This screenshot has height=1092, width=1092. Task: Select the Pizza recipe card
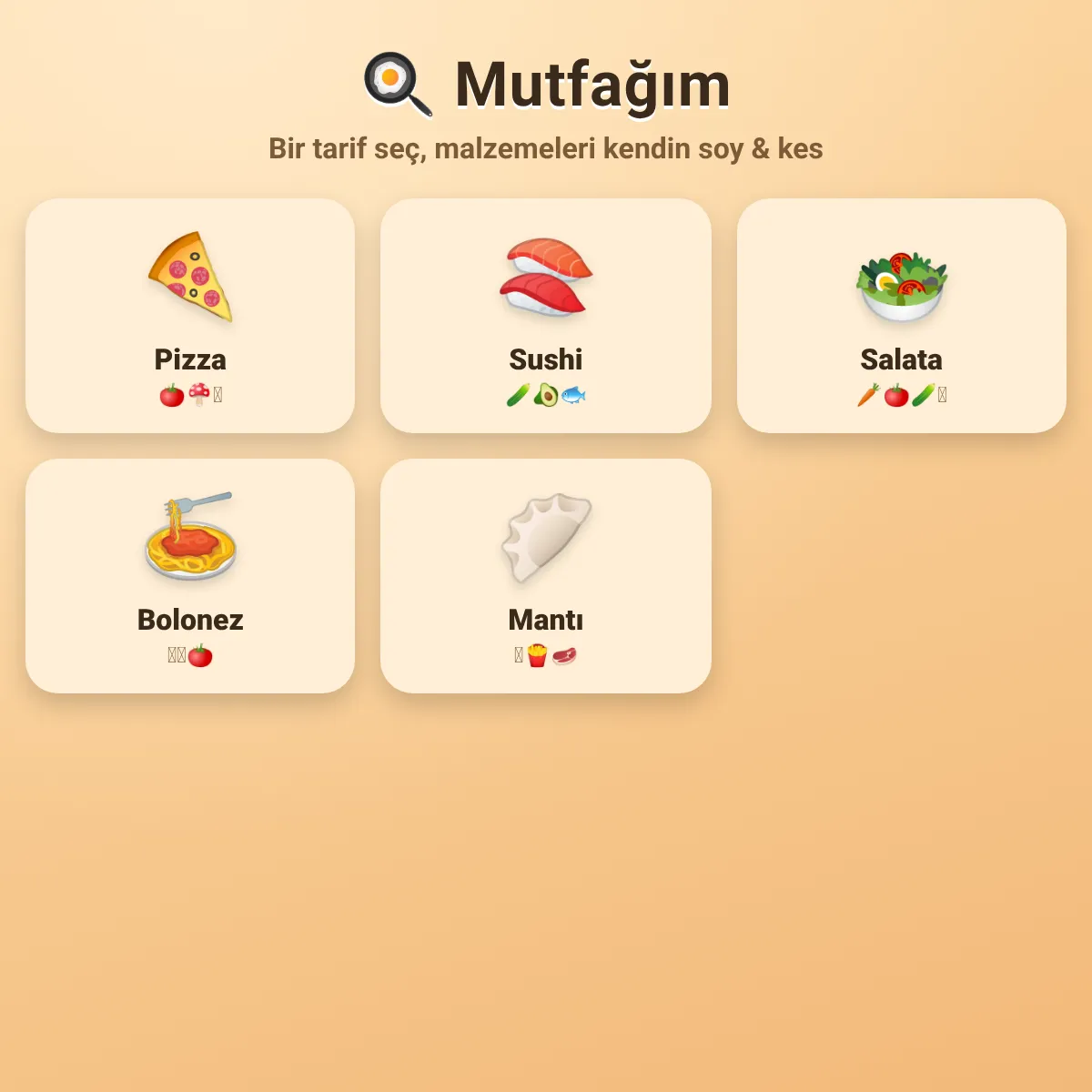[190, 316]
